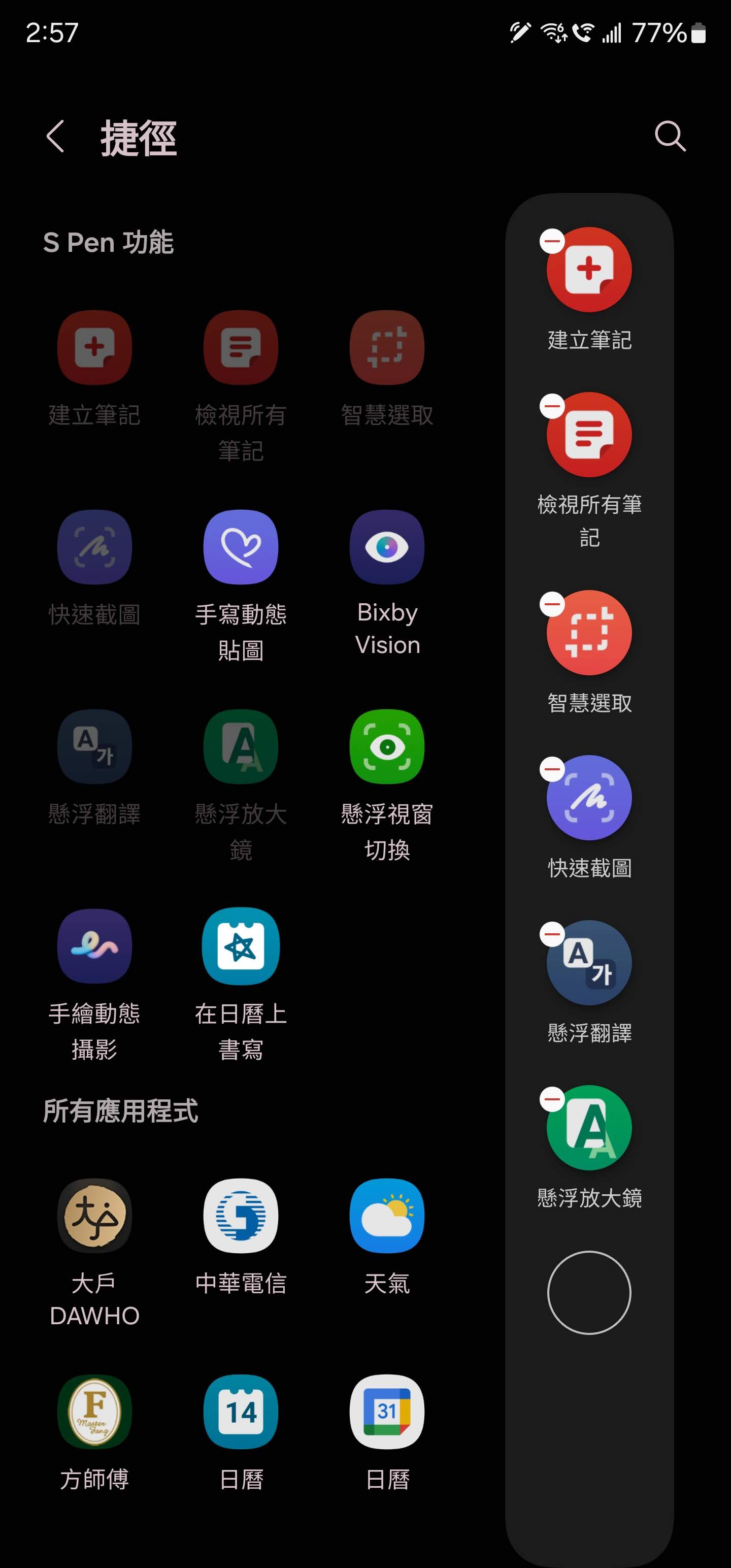Open search in the 捷徑 screen
This screenshot has height=1568, width=731.
(670, 136)
